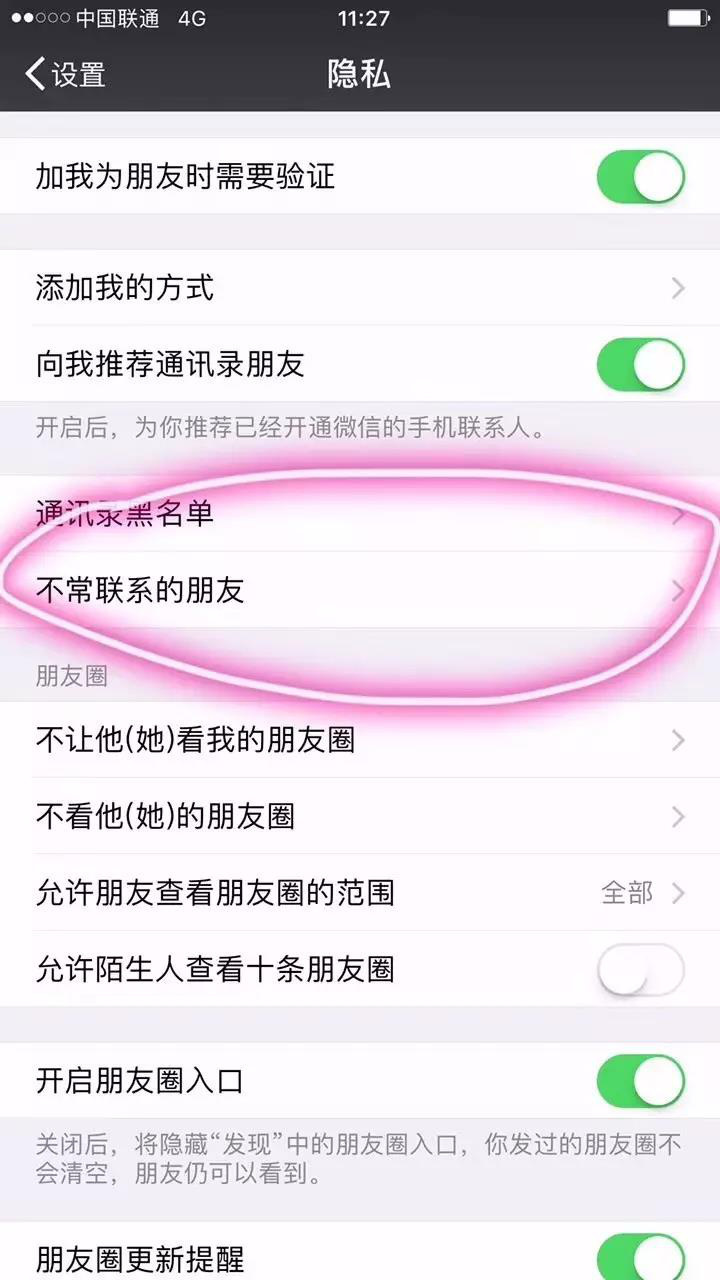Open 通讯录黑名单

[x=360, y=514]
